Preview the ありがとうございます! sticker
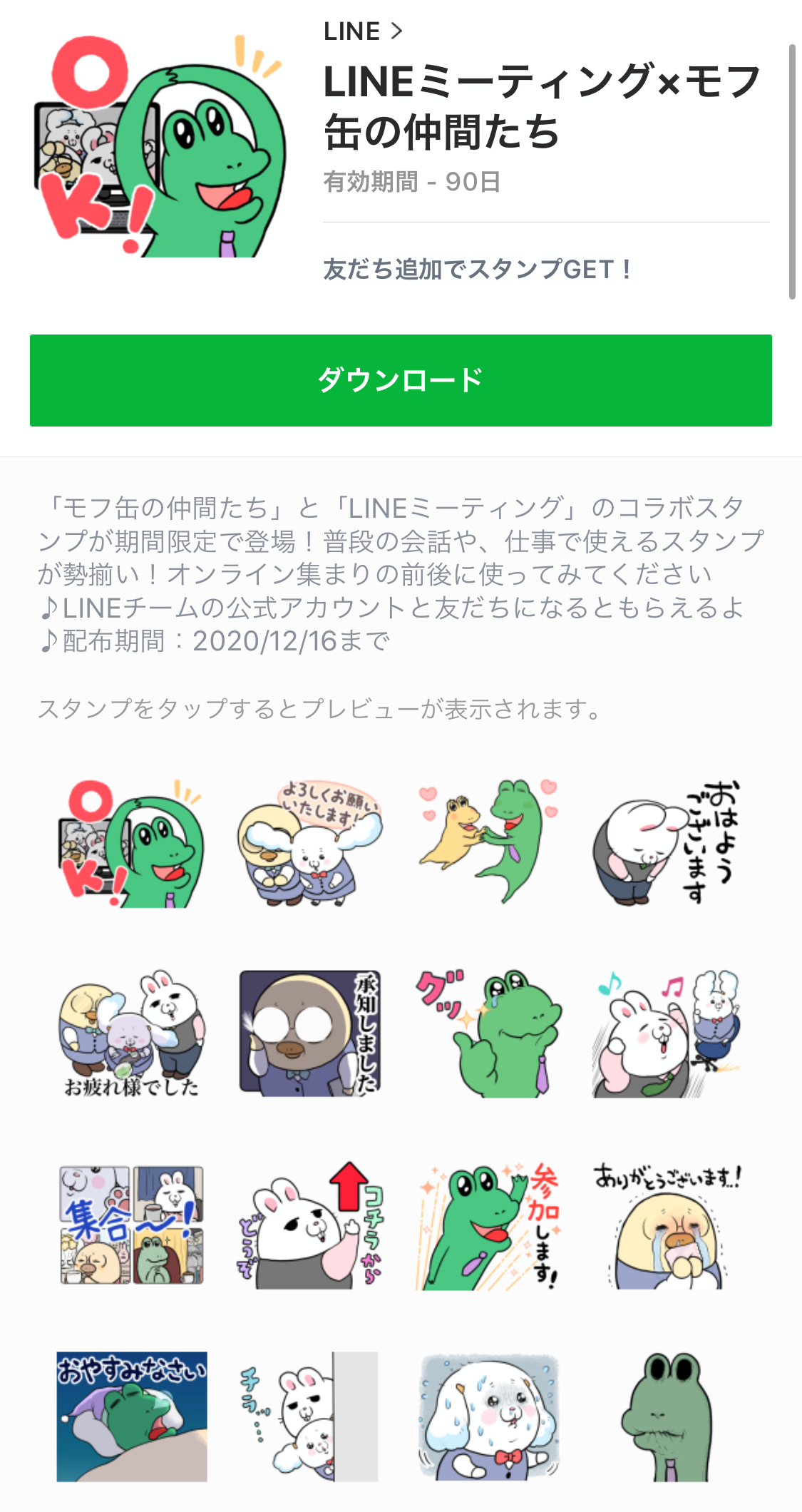Image resolution: width=802 pixels, height=1512 pixels. [667, 1225]
